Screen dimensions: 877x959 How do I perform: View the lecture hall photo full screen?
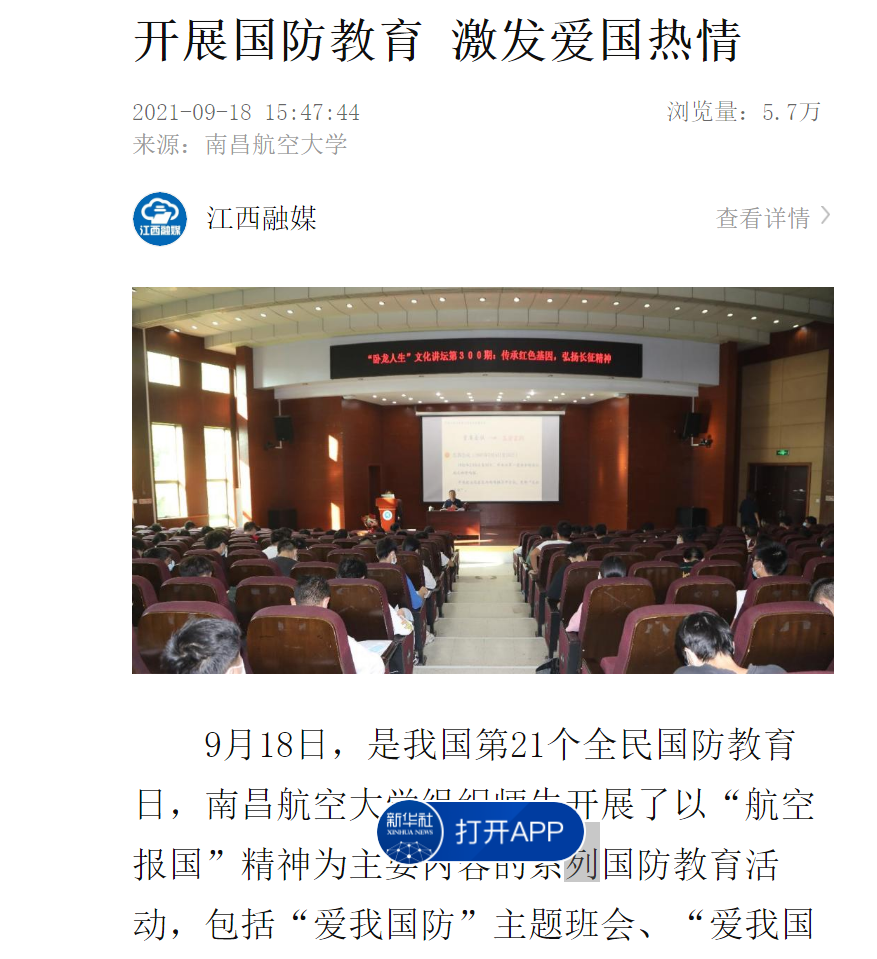(482, 480)
